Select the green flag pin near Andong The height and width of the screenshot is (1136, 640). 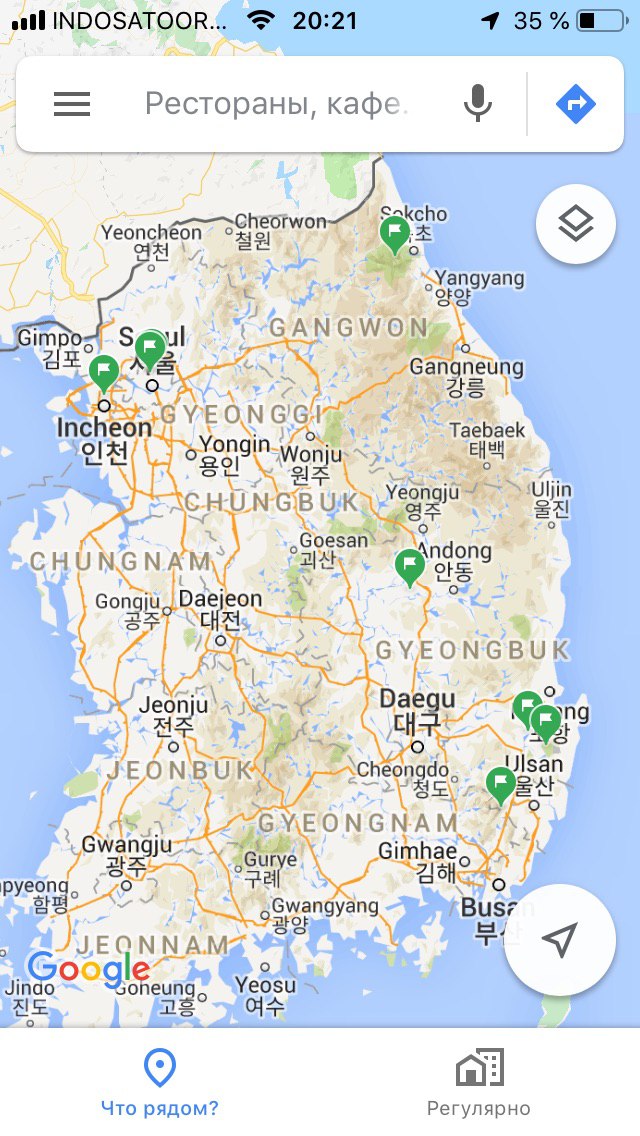tap(410, 567)
